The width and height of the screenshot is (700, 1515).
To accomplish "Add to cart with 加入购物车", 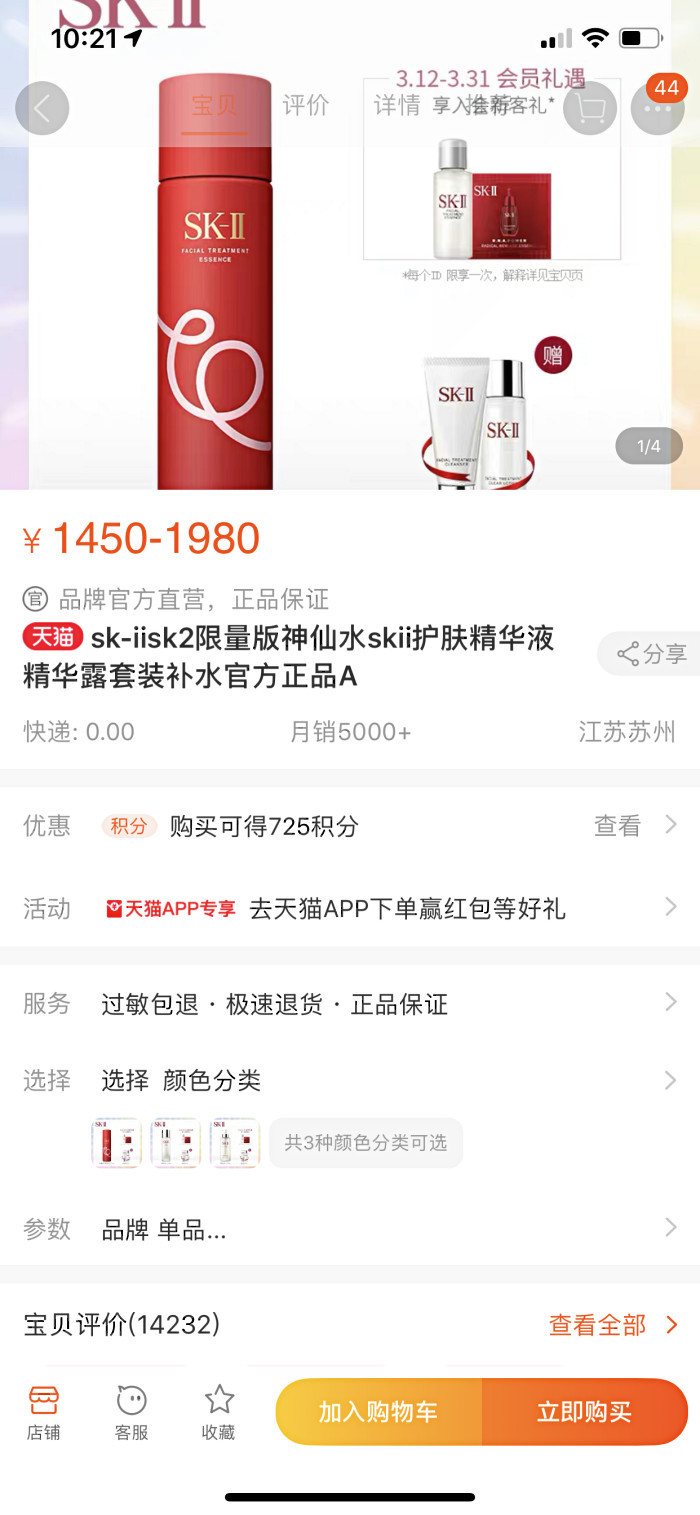I will click(379, 1412).
